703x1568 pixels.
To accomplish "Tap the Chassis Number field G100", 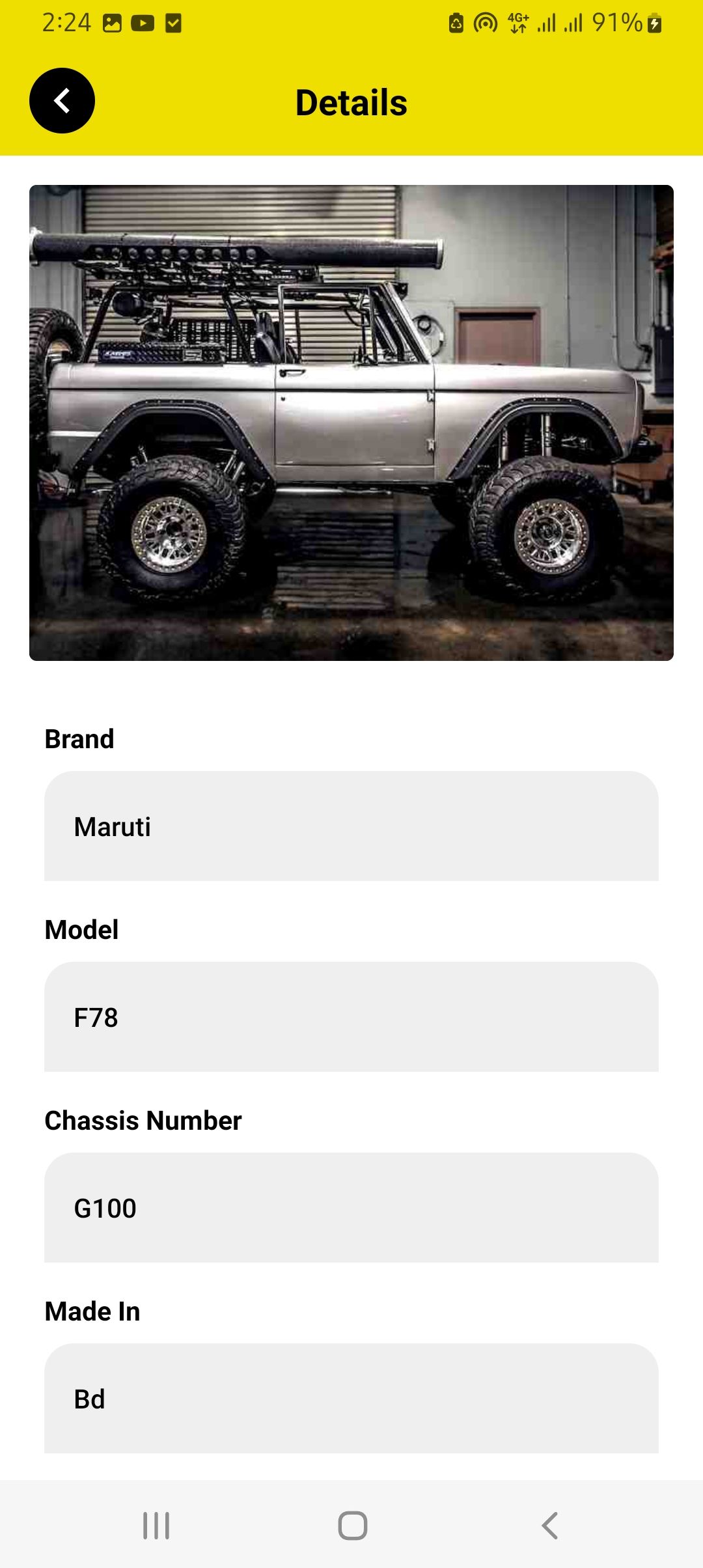I will [351, 1207].
